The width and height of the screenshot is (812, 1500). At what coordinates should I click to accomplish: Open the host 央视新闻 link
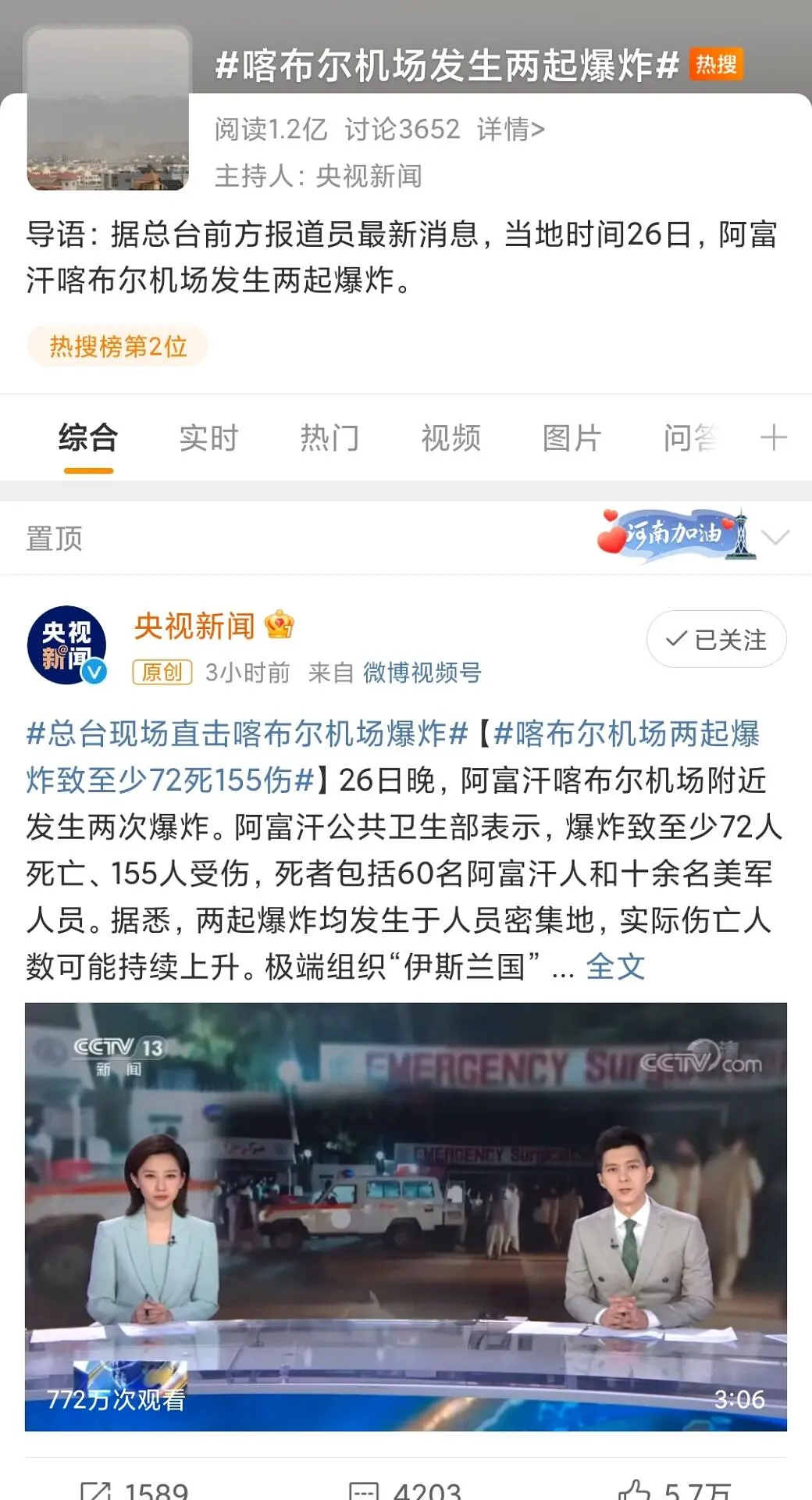point(369,176)
